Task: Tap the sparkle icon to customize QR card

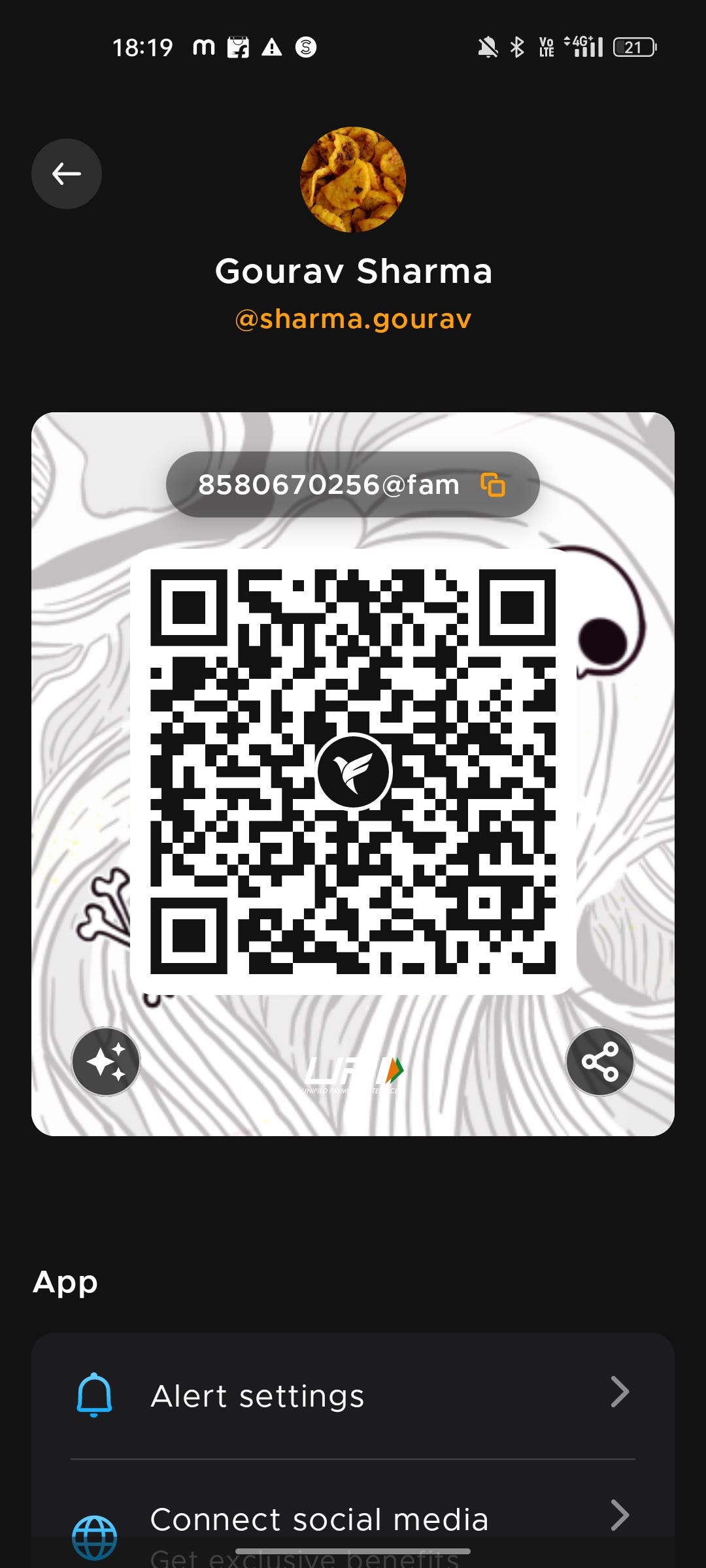Action: pyautogui.click(x=105, y=1063)
